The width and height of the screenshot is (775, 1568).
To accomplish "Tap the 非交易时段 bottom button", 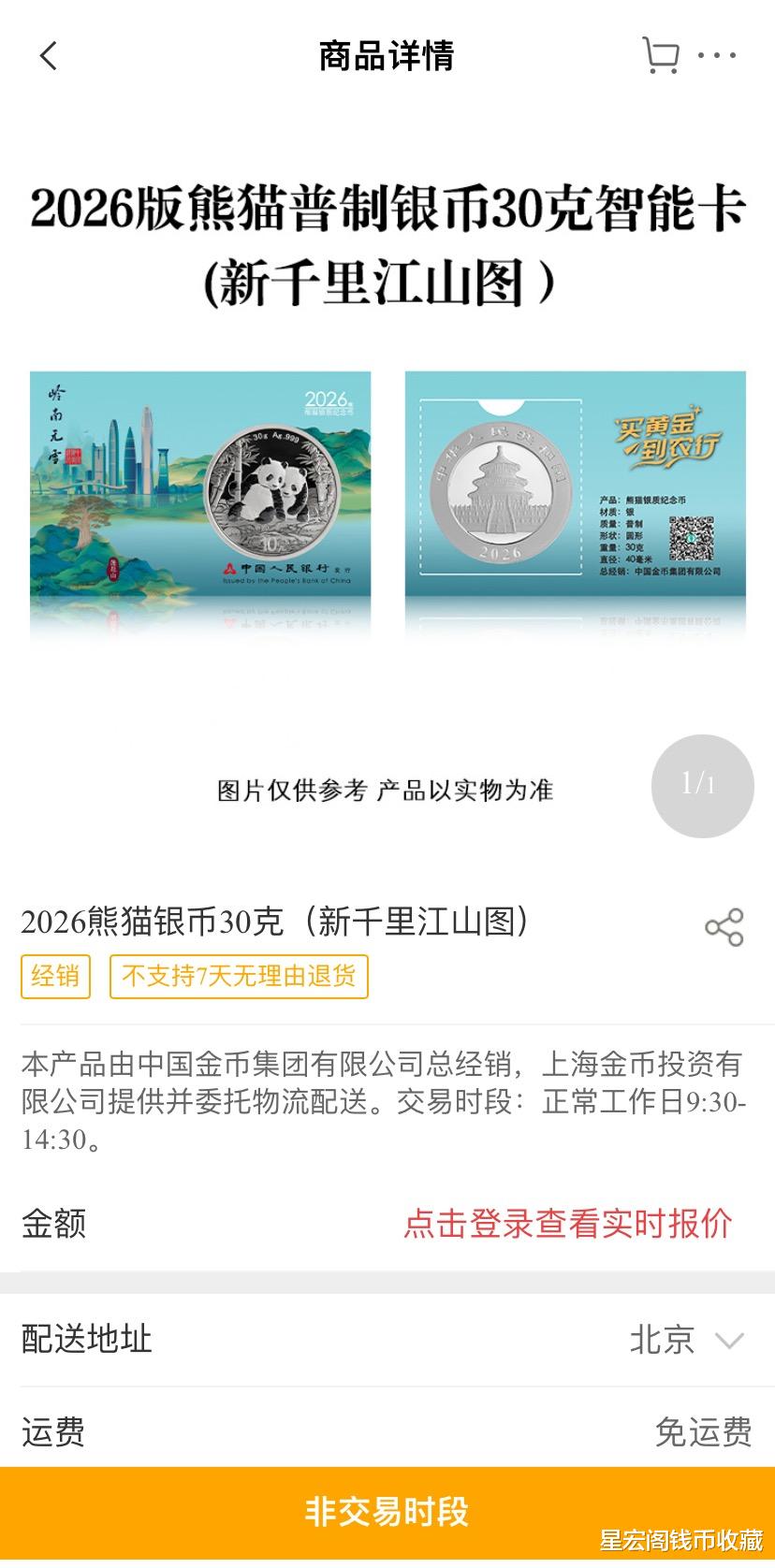I will pyautogui.click(x=387, y=1511).
